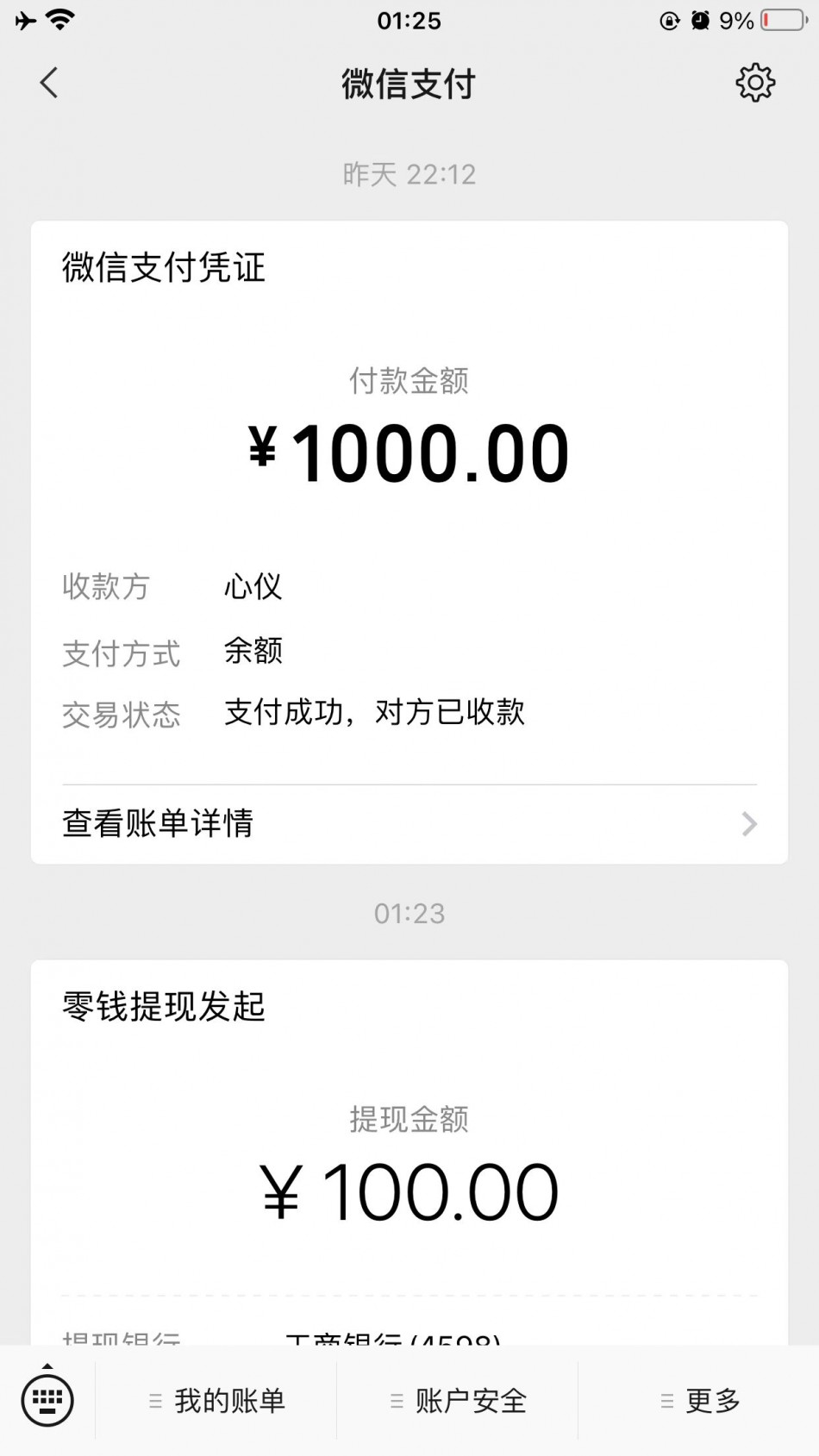Viewport: 819px width, 1456px height.
Task: Switch to keyboard input icon
Action: click(47, 1400)
